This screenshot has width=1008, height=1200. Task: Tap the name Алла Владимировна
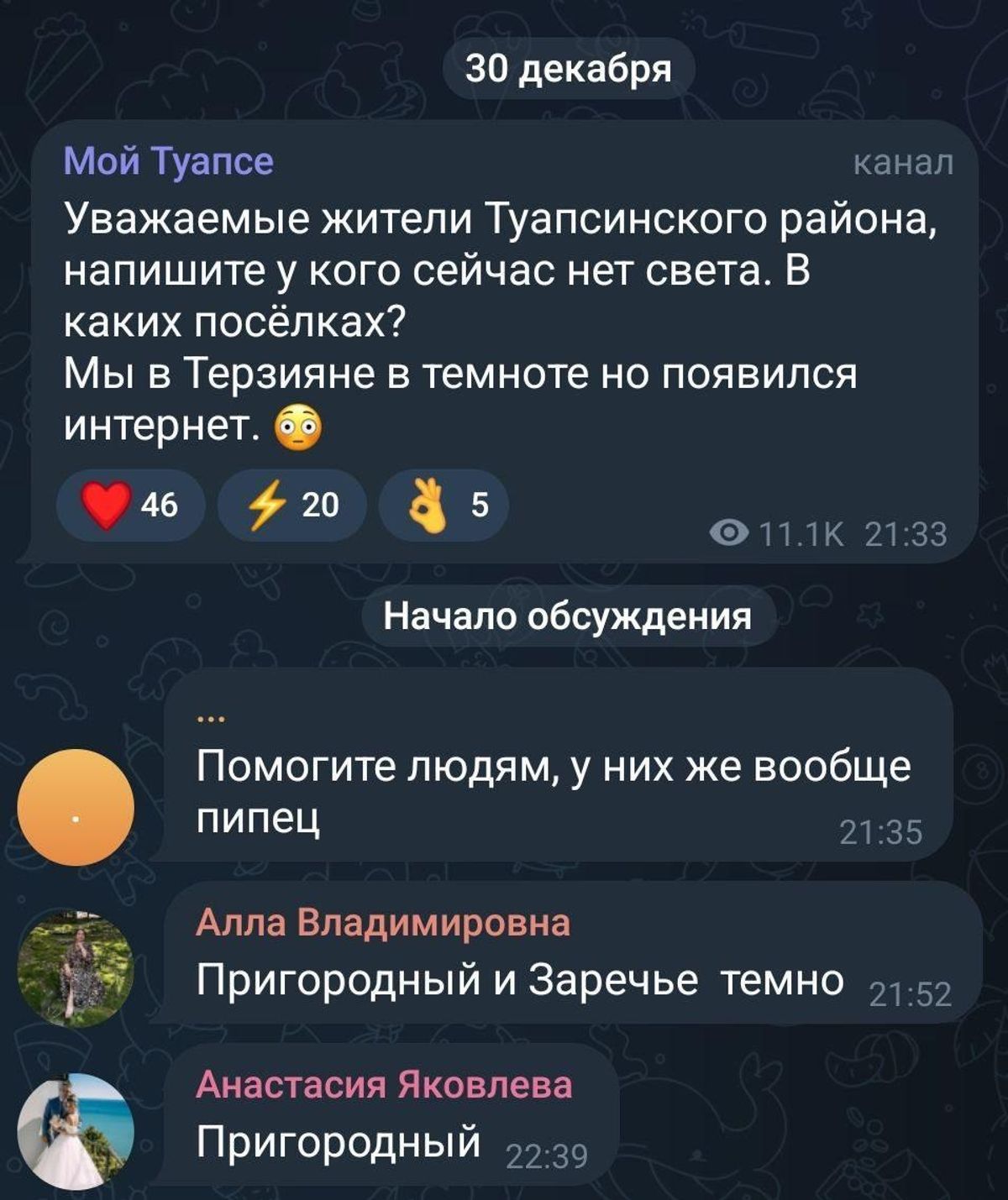point(383,922)
